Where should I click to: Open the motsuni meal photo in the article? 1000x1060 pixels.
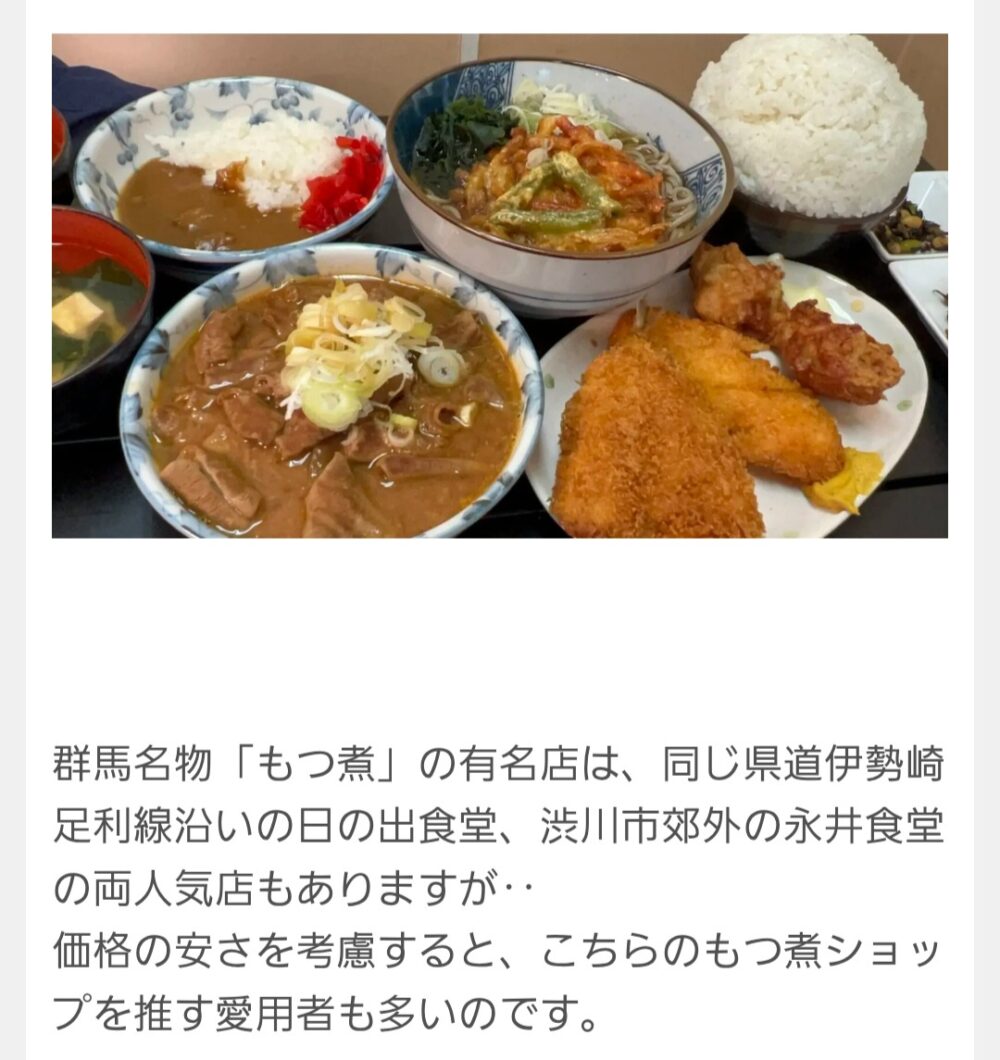(500, 286)
